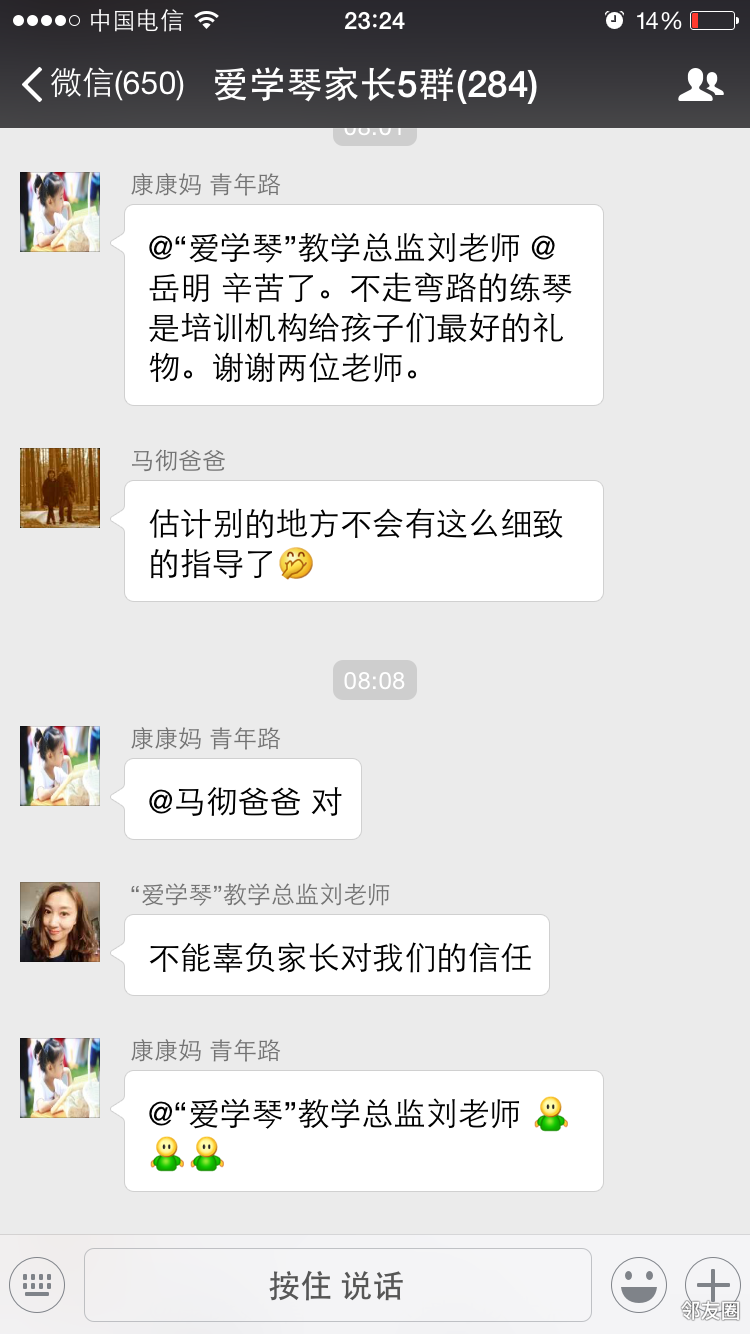The width and height of the screenshot is (750, 1334).
Task: Open the emoji sticker panel
Action: [x=638, y=1284]
